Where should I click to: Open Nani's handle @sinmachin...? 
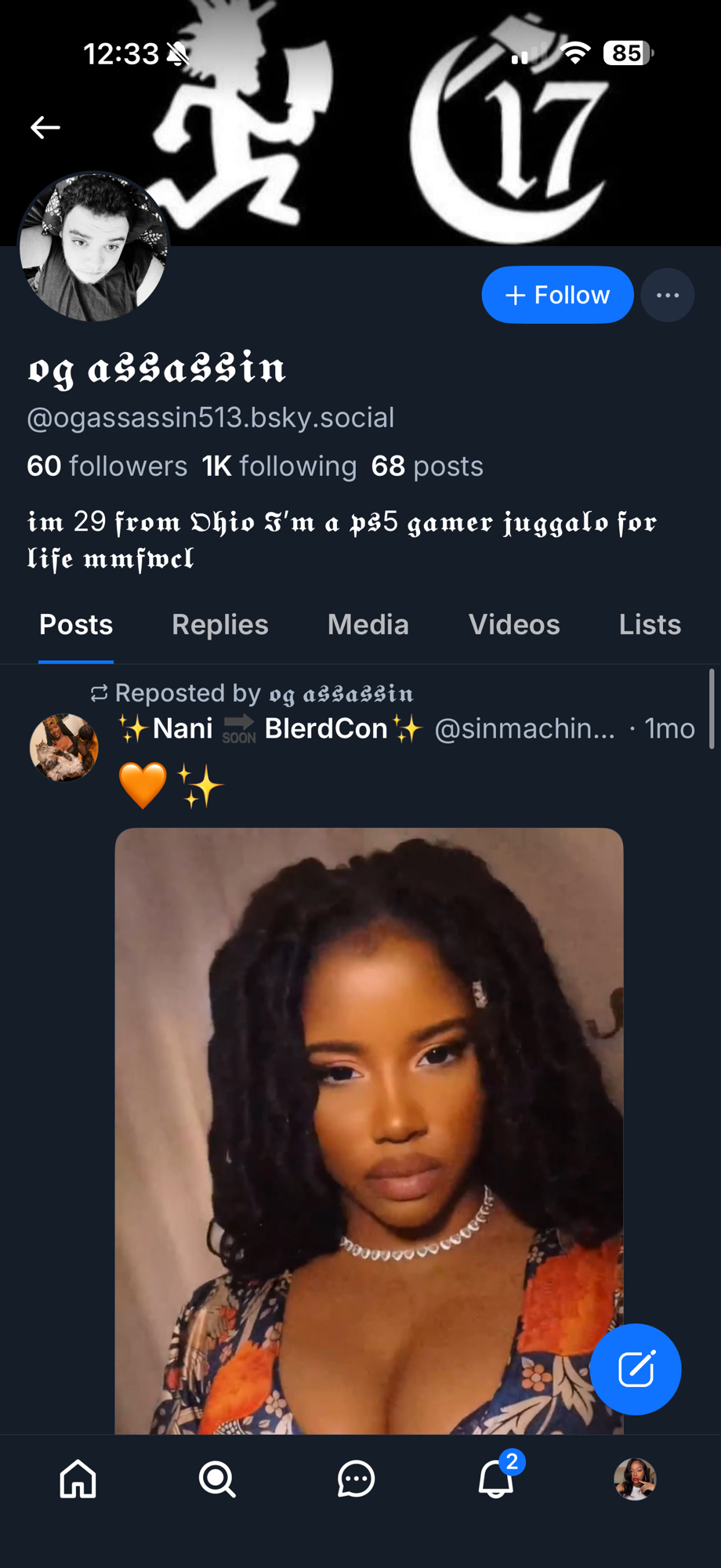[524, 729]
